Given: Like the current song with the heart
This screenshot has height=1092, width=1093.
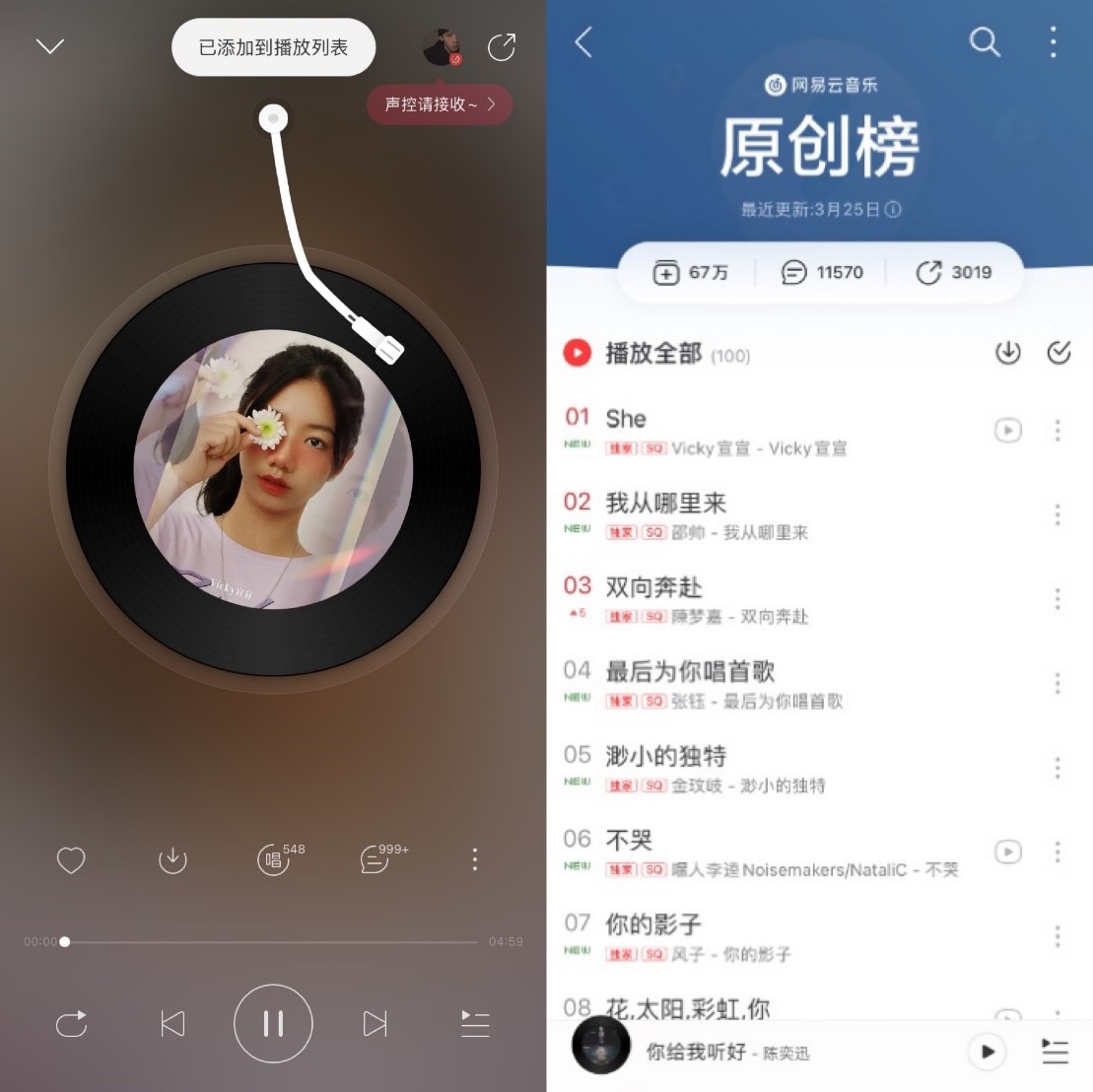Looking at the screenshot, I should 71,860.
